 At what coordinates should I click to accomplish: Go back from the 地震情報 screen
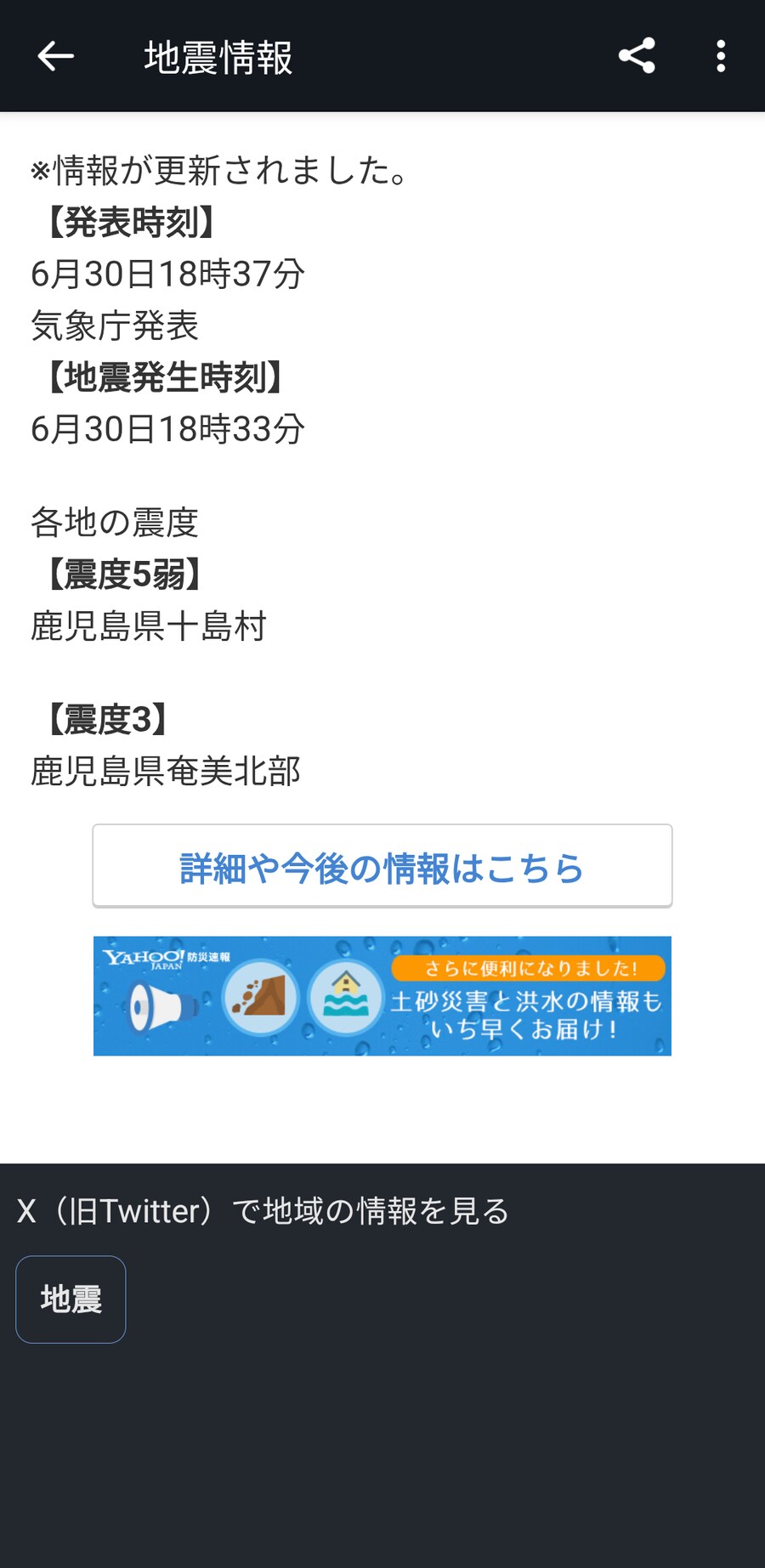56,57
